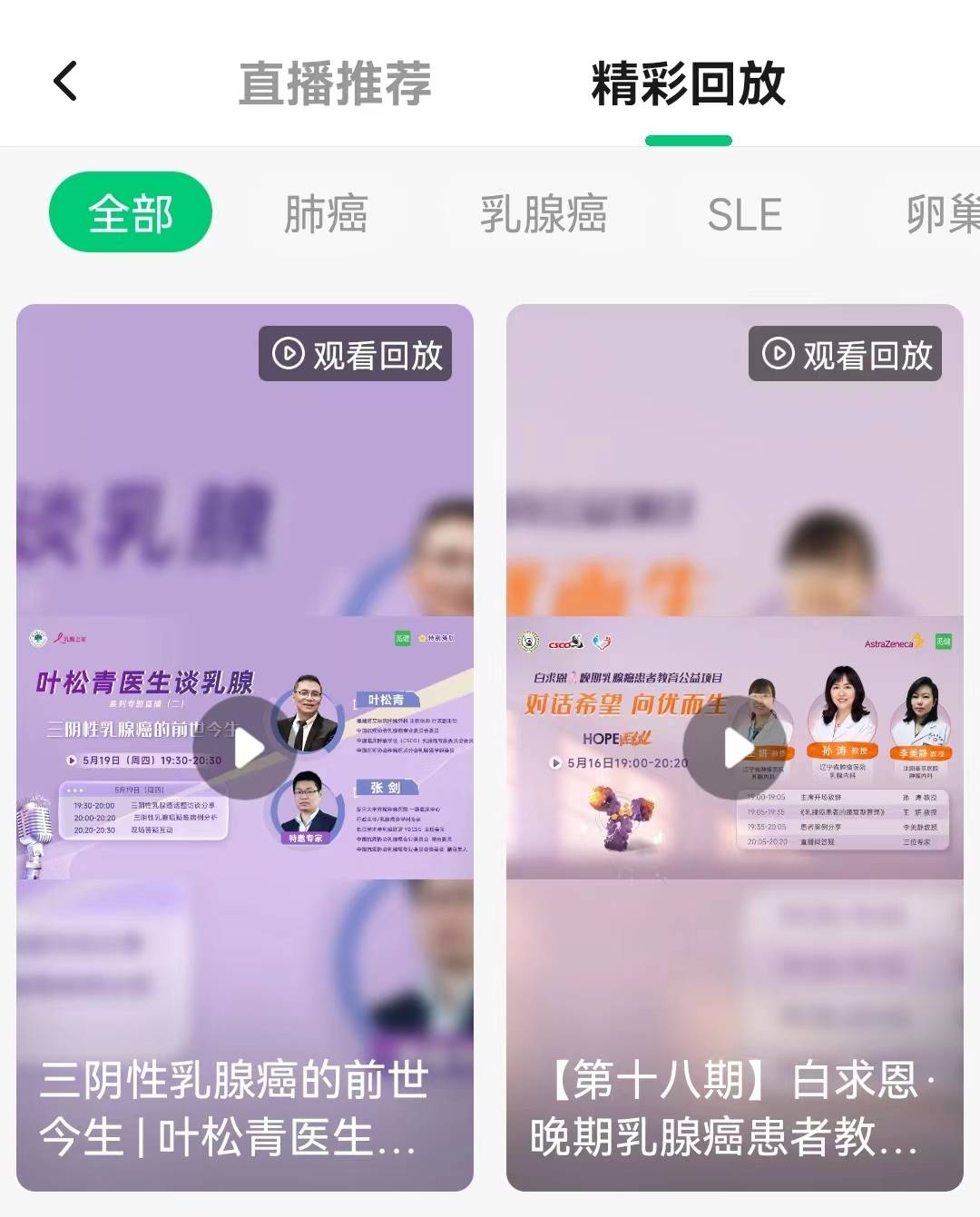
Task: Open the 【第十八期】白求恩 replay card
Action: click(733, 1107)
